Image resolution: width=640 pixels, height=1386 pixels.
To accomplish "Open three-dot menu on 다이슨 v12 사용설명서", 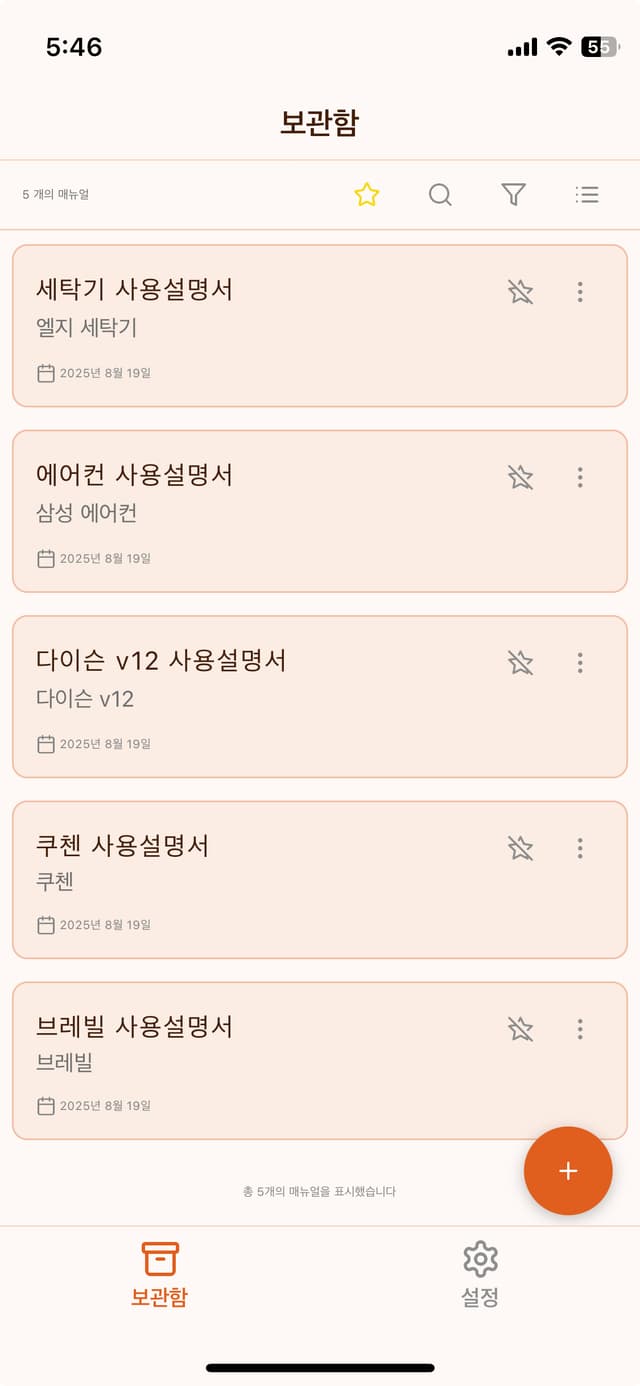I will [580, 662].
